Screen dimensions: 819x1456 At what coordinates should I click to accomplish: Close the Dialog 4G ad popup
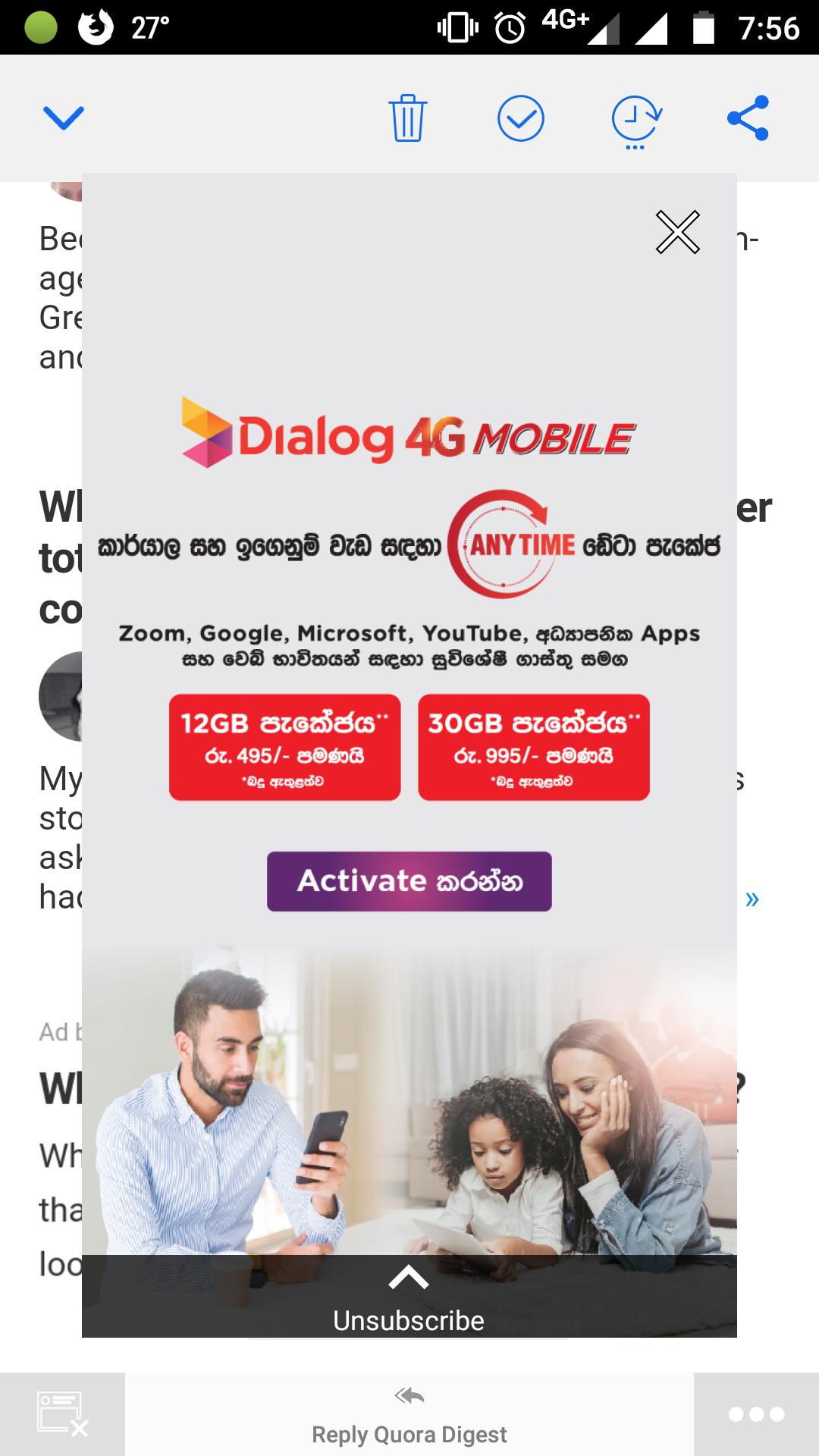pyautogui.click(x=677, y=232)
